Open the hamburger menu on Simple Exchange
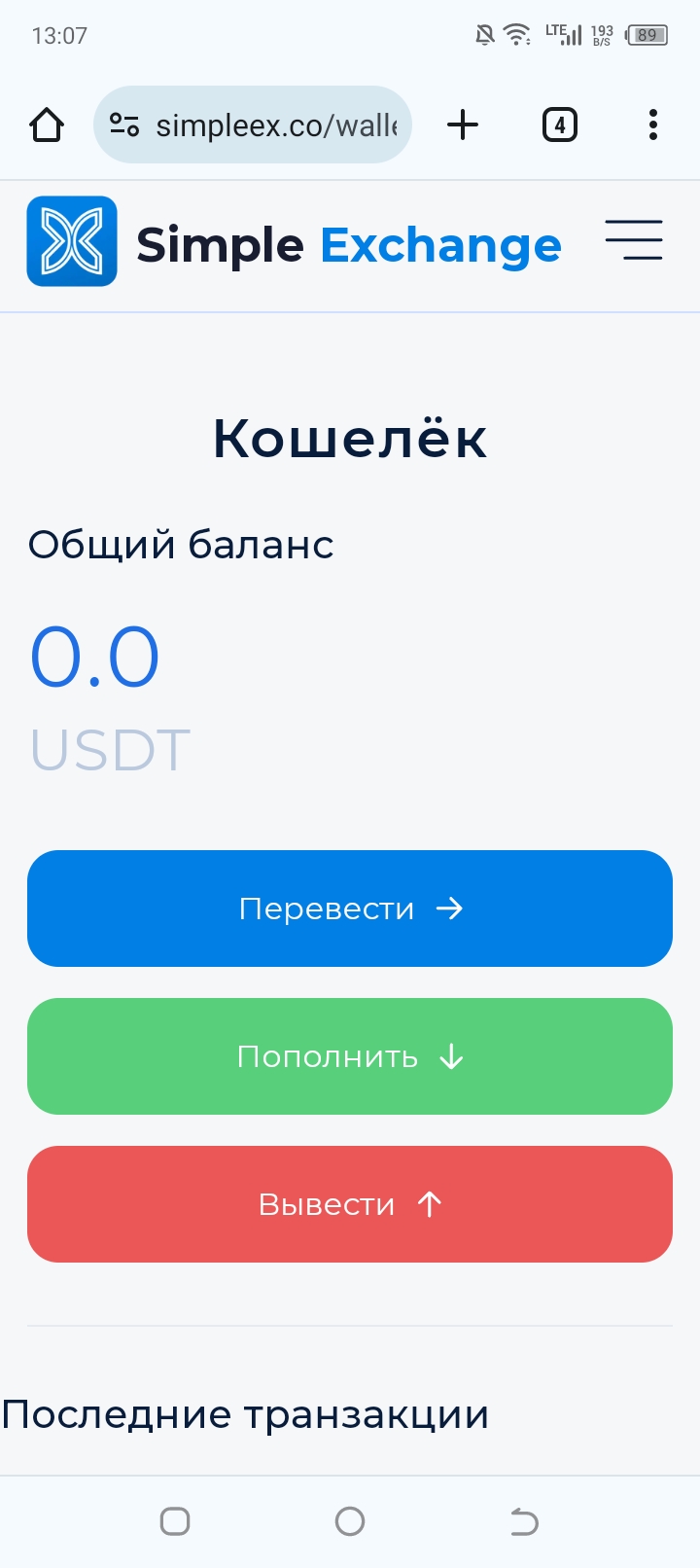700x1568 pixels. click(x=634, y=240)
